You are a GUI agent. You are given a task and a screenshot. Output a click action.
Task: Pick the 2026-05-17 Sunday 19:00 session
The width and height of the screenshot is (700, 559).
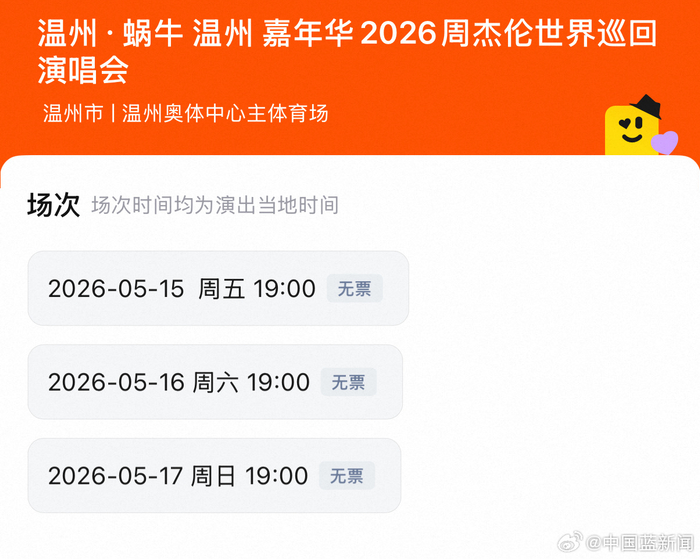click(x=213, y=476)
